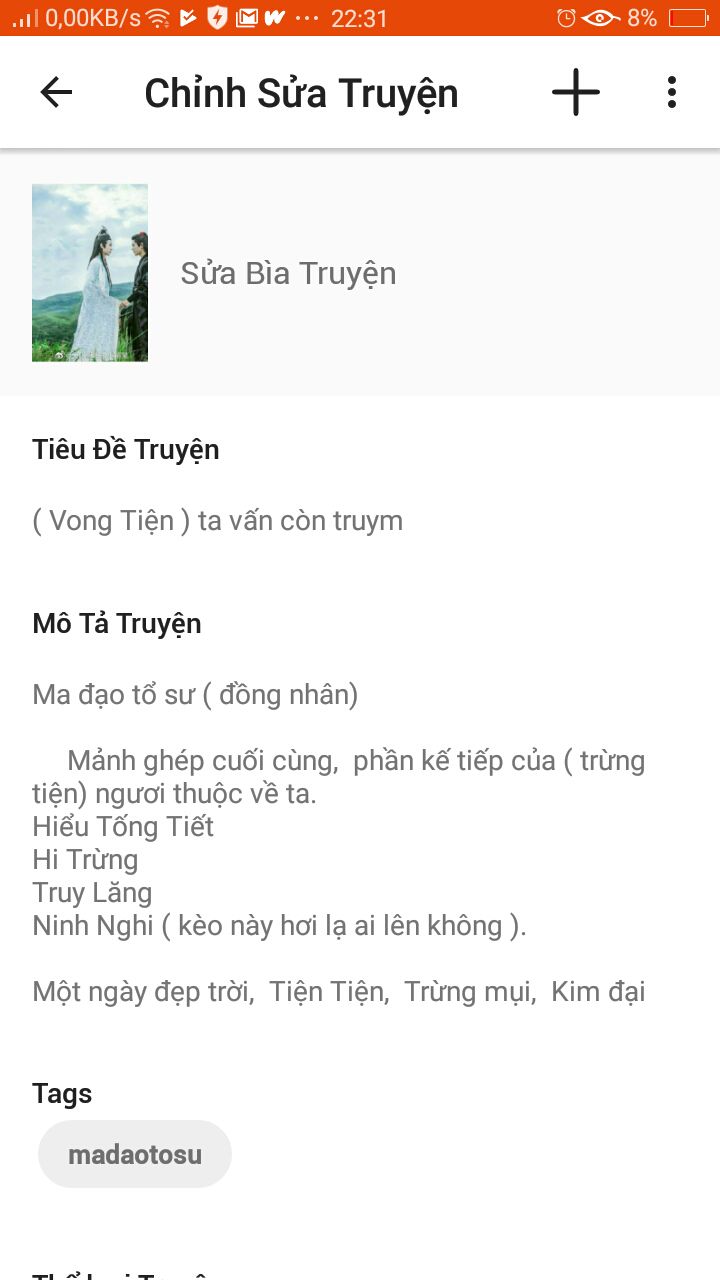
Task: Edit the Tiêu Đề Truyện title field
Action: tap(218, 521)
